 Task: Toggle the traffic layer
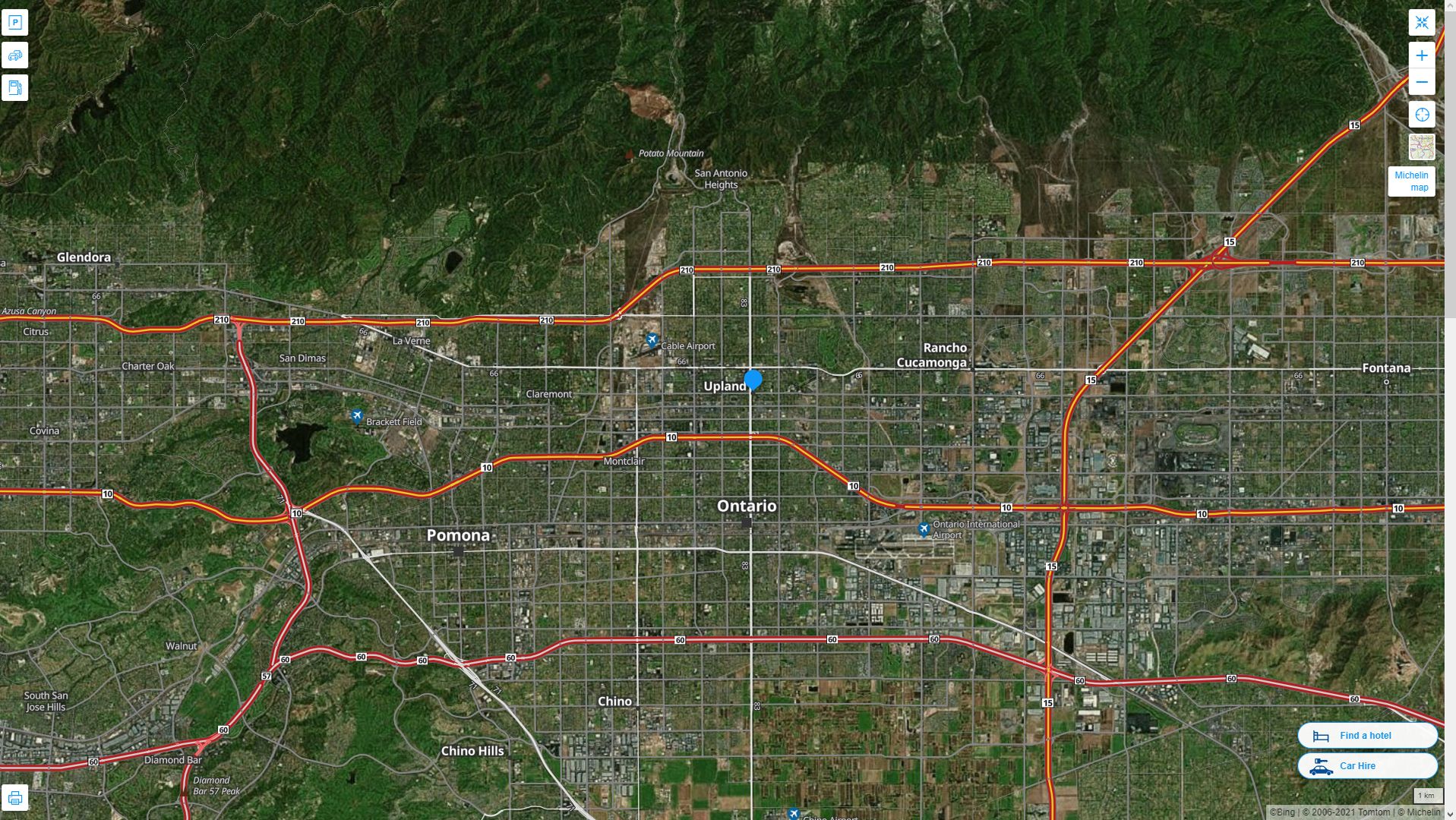pyautogui.click(x=14, y=55)
